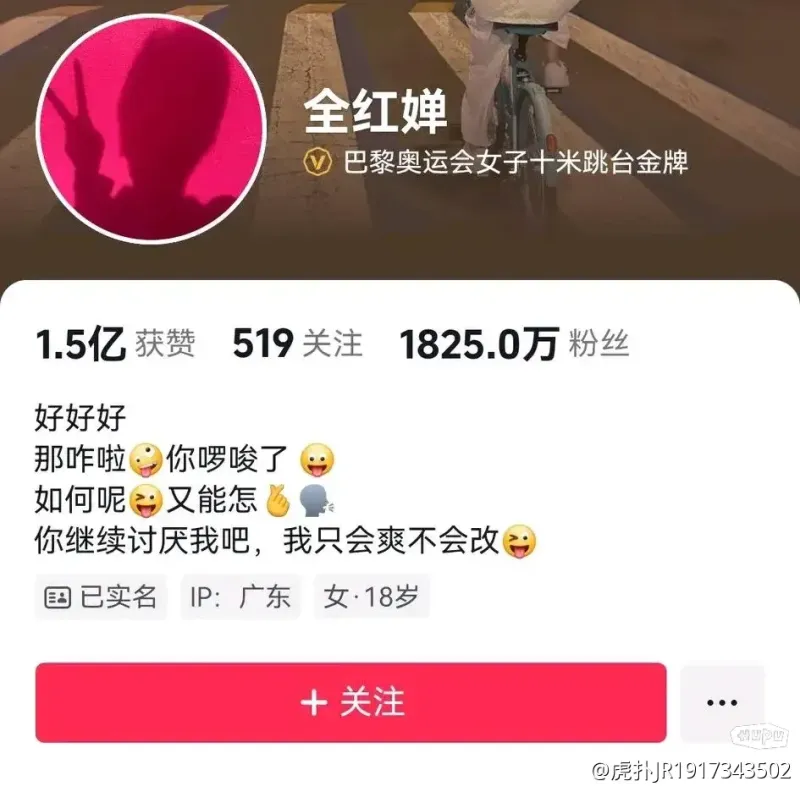Screen dimensions: 800x792
Task: Open the 1825.0万 粉丝 followers list
Action: click(514, 344)
